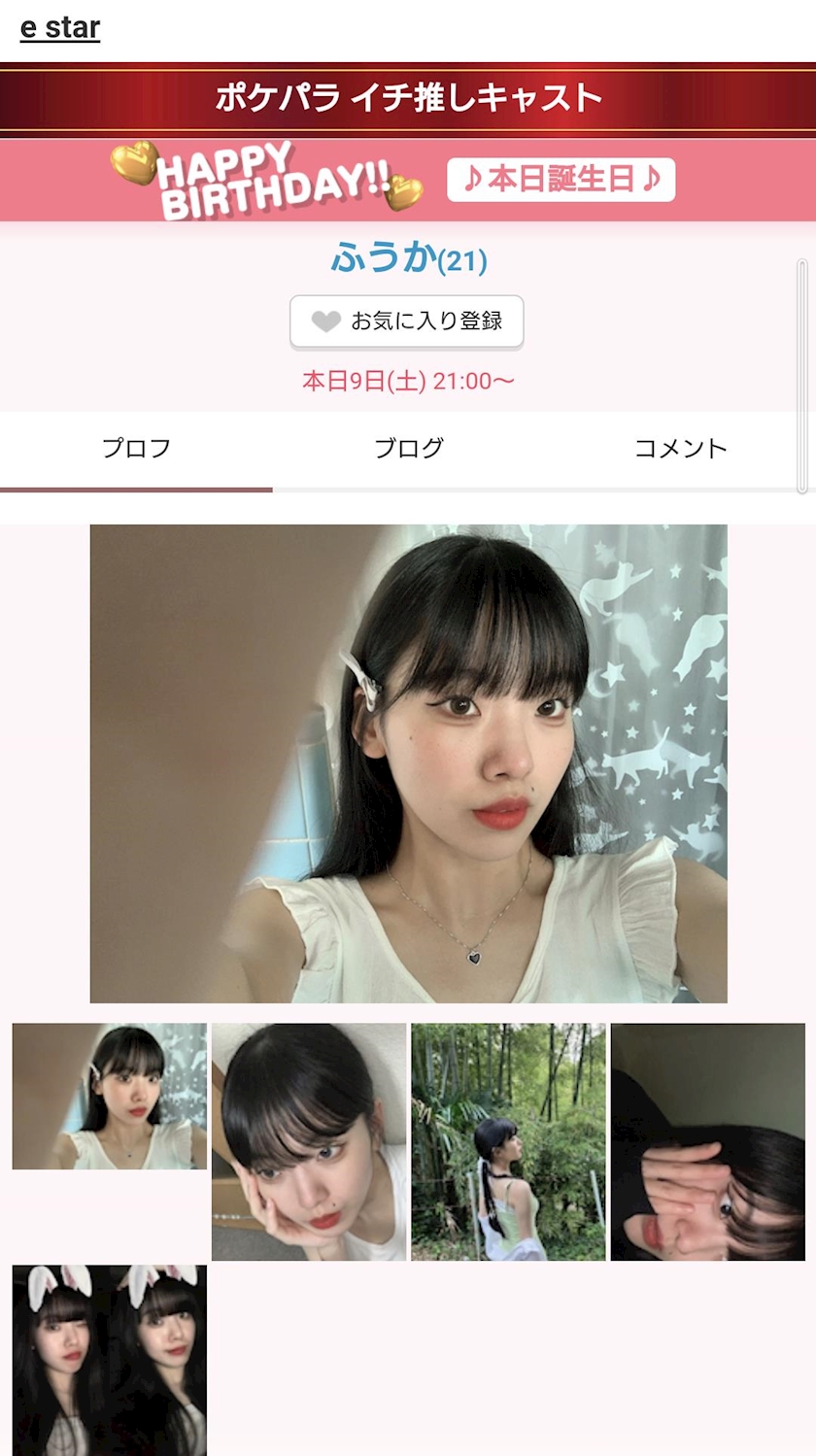Open the bunny ears thumbnail
The width and height of the screenshot is (816, 1456).
click(110, 1360)
